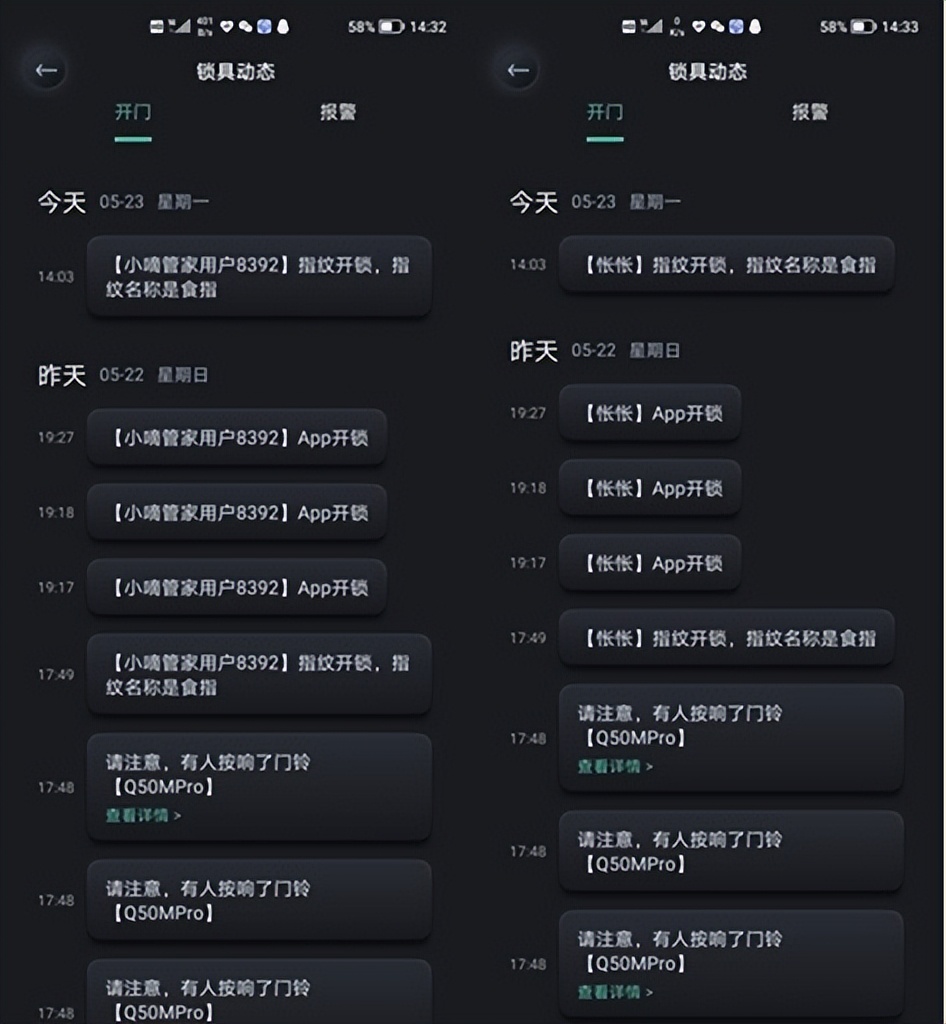Select the 开门 tab on the left screen
The image size is (946, 1024).
click(x=134, y=113)
